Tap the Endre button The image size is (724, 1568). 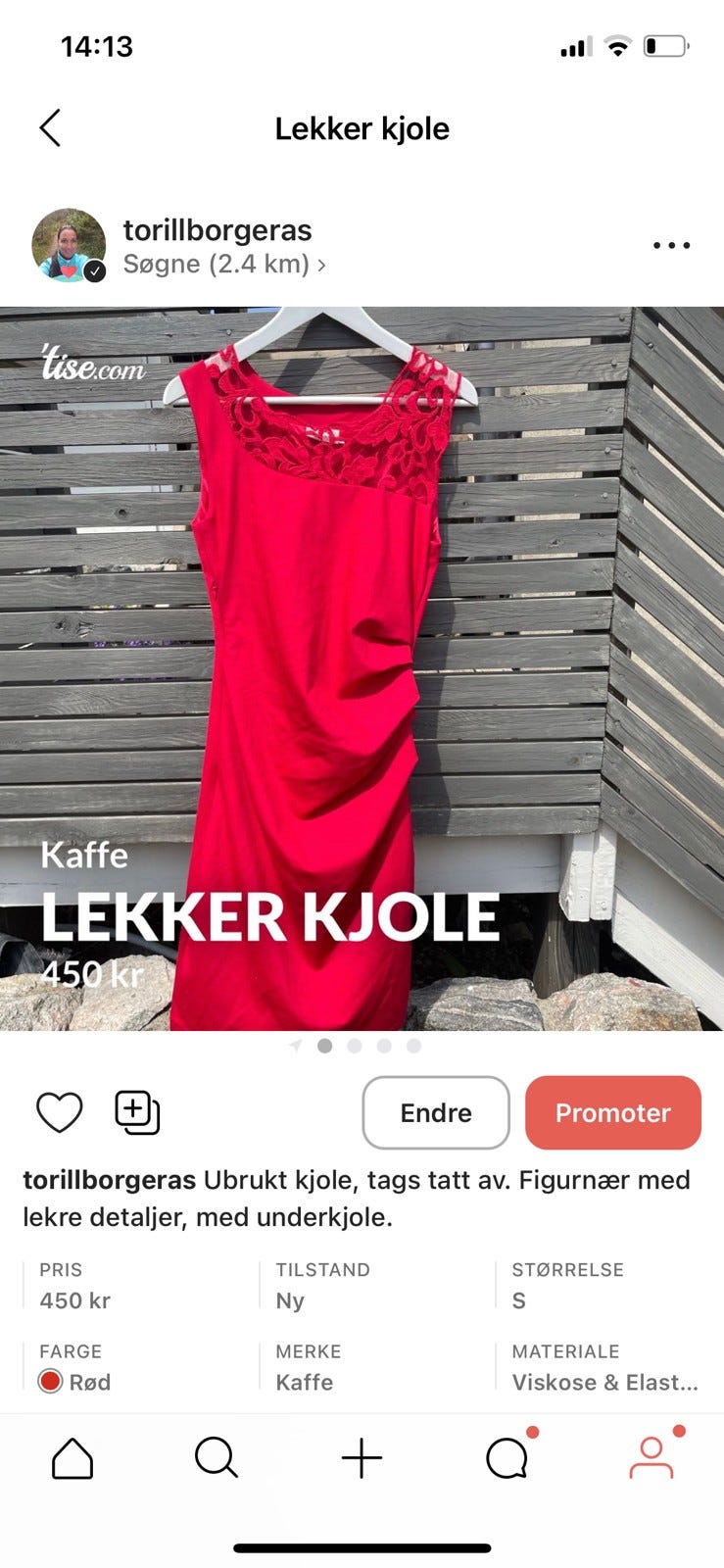[x=435, y=1112]
